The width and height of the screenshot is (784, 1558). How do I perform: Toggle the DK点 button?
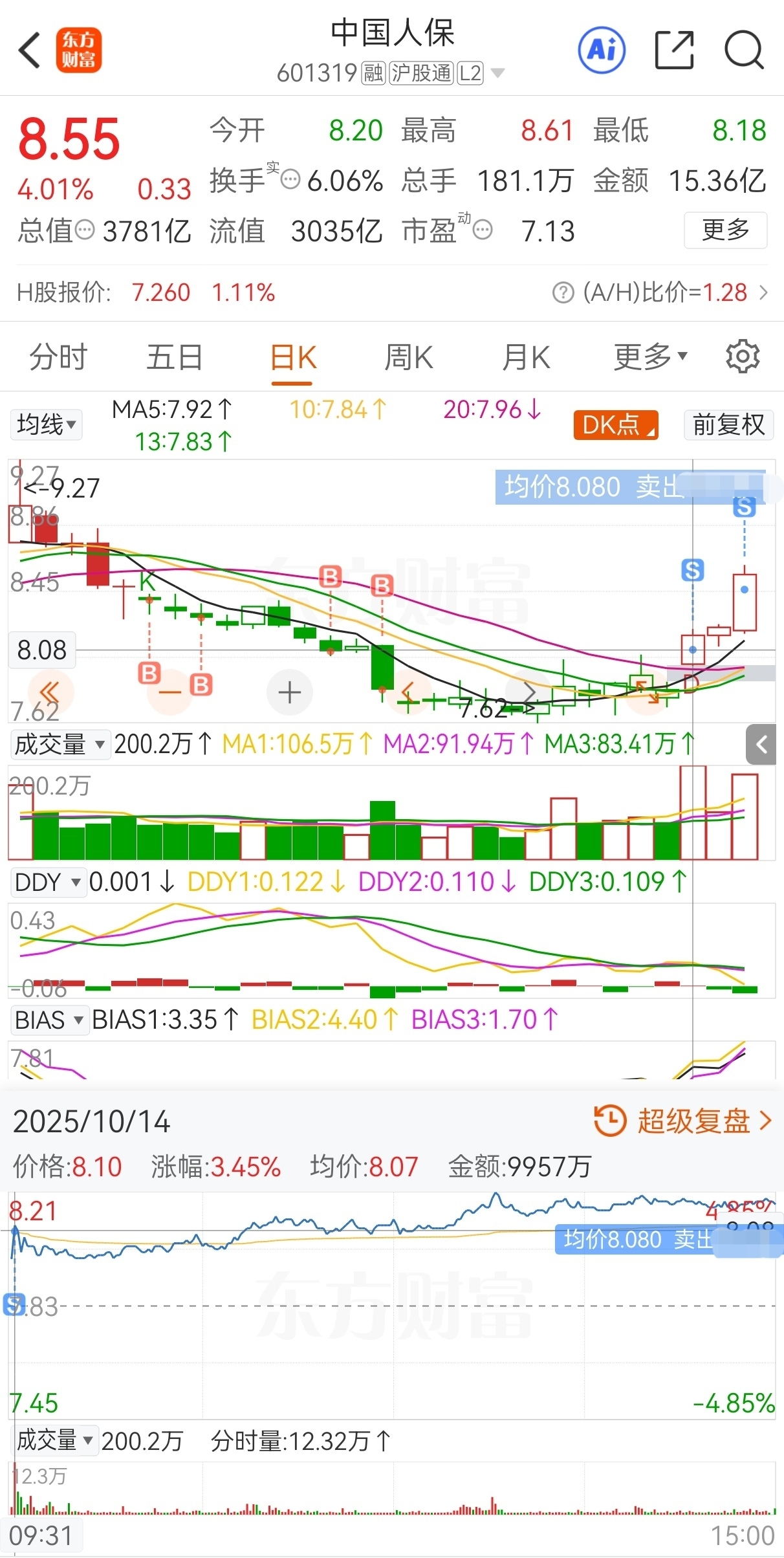(x=616, y=425)
